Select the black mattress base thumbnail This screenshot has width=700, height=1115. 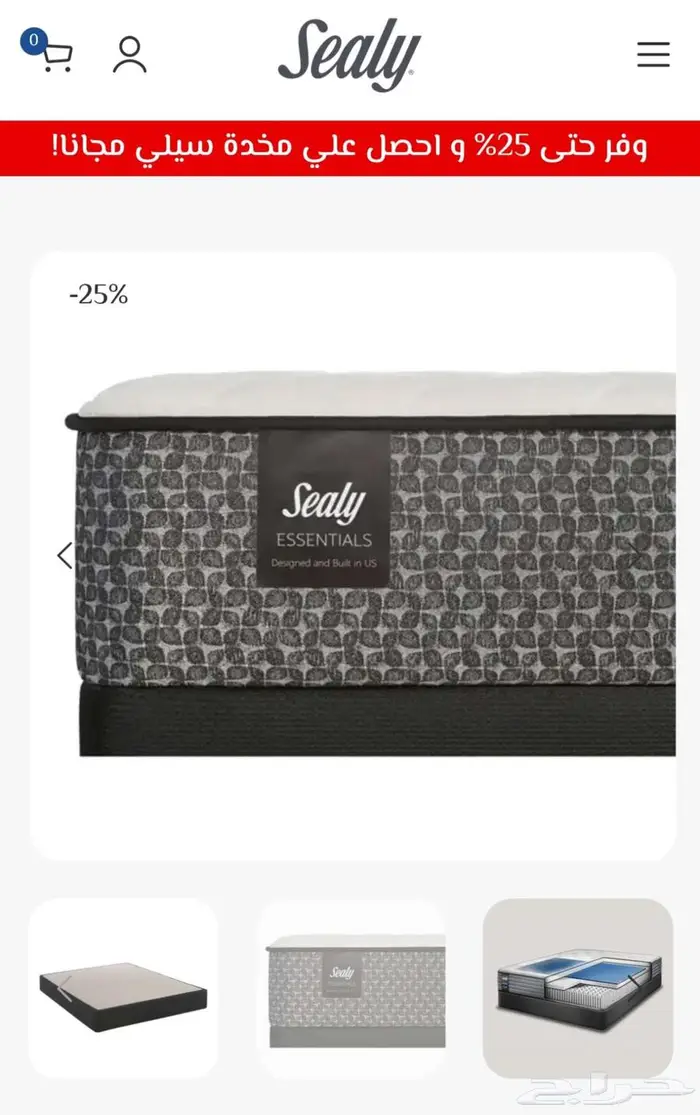click(123, 988)
